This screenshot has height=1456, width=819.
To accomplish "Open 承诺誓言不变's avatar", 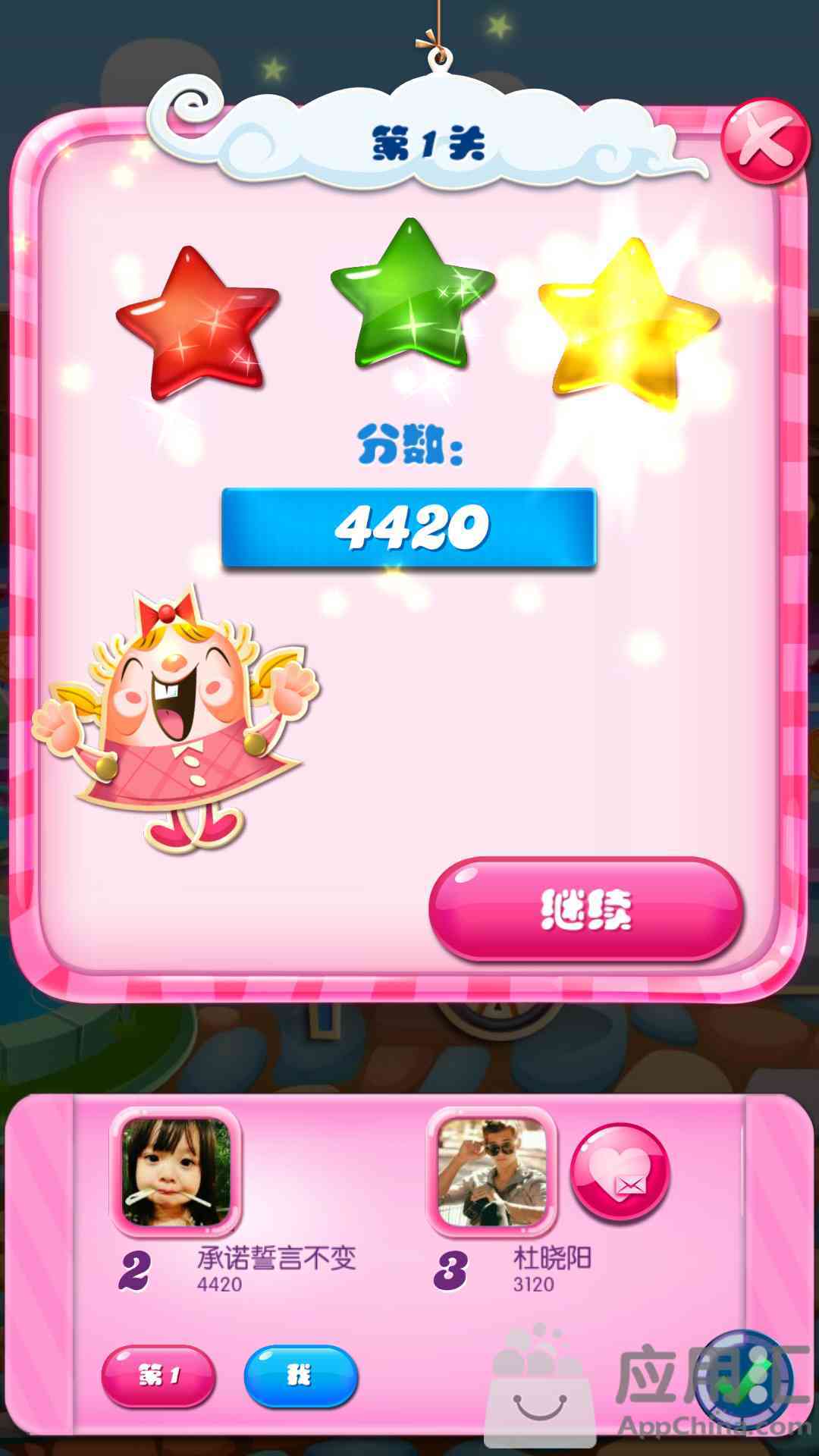I will click(176, 1172).
